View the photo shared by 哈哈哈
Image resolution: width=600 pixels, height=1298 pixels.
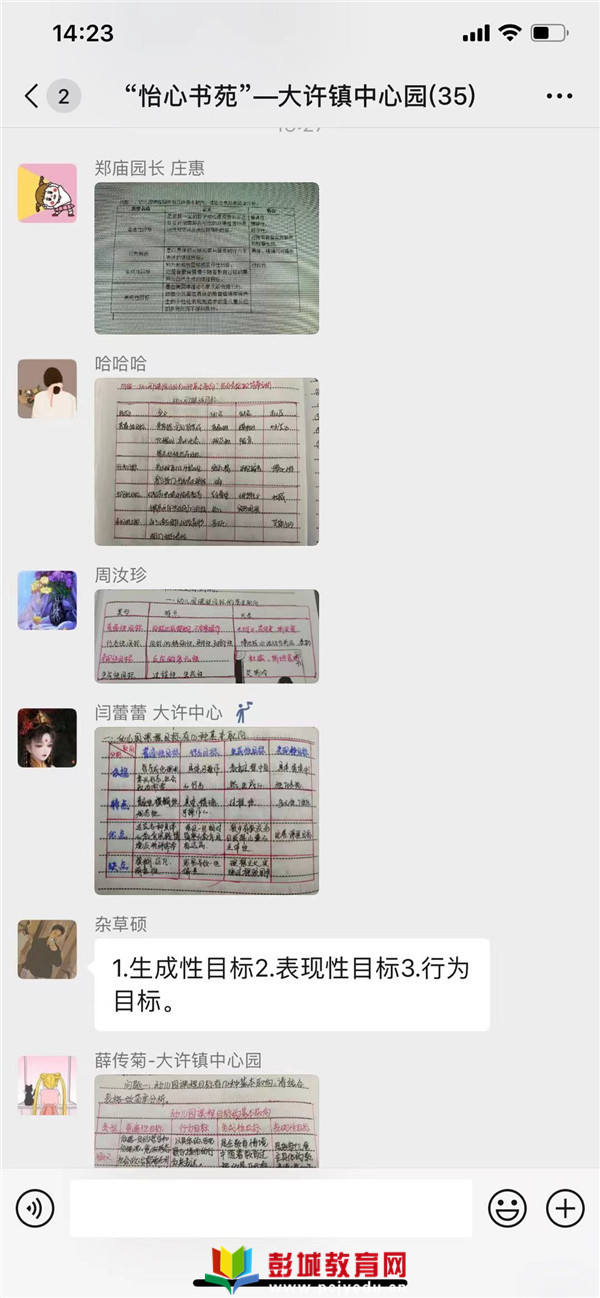coord(207,461)
